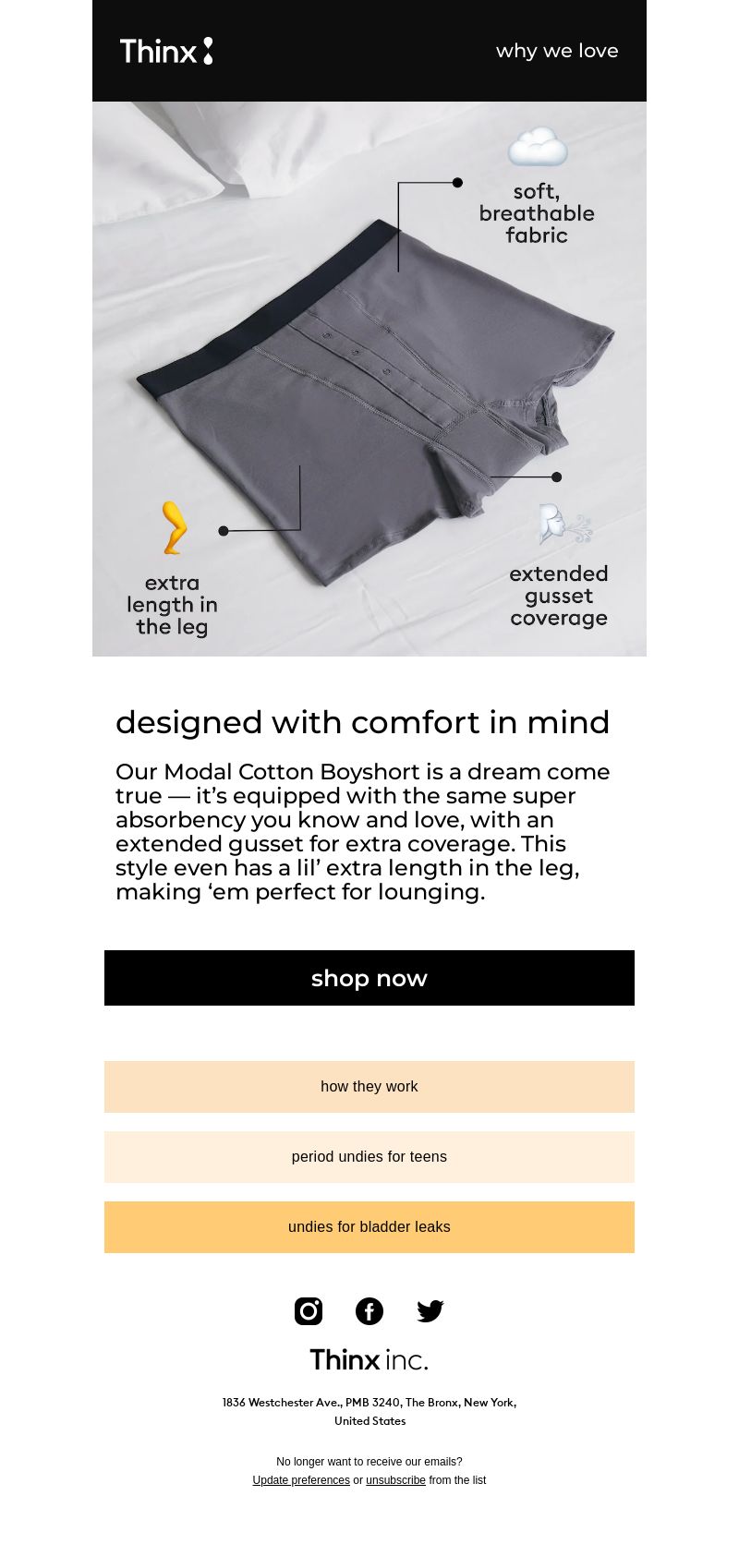The image size is (739, 1568).
Task: Open the how they work link
Action: 369,1087
